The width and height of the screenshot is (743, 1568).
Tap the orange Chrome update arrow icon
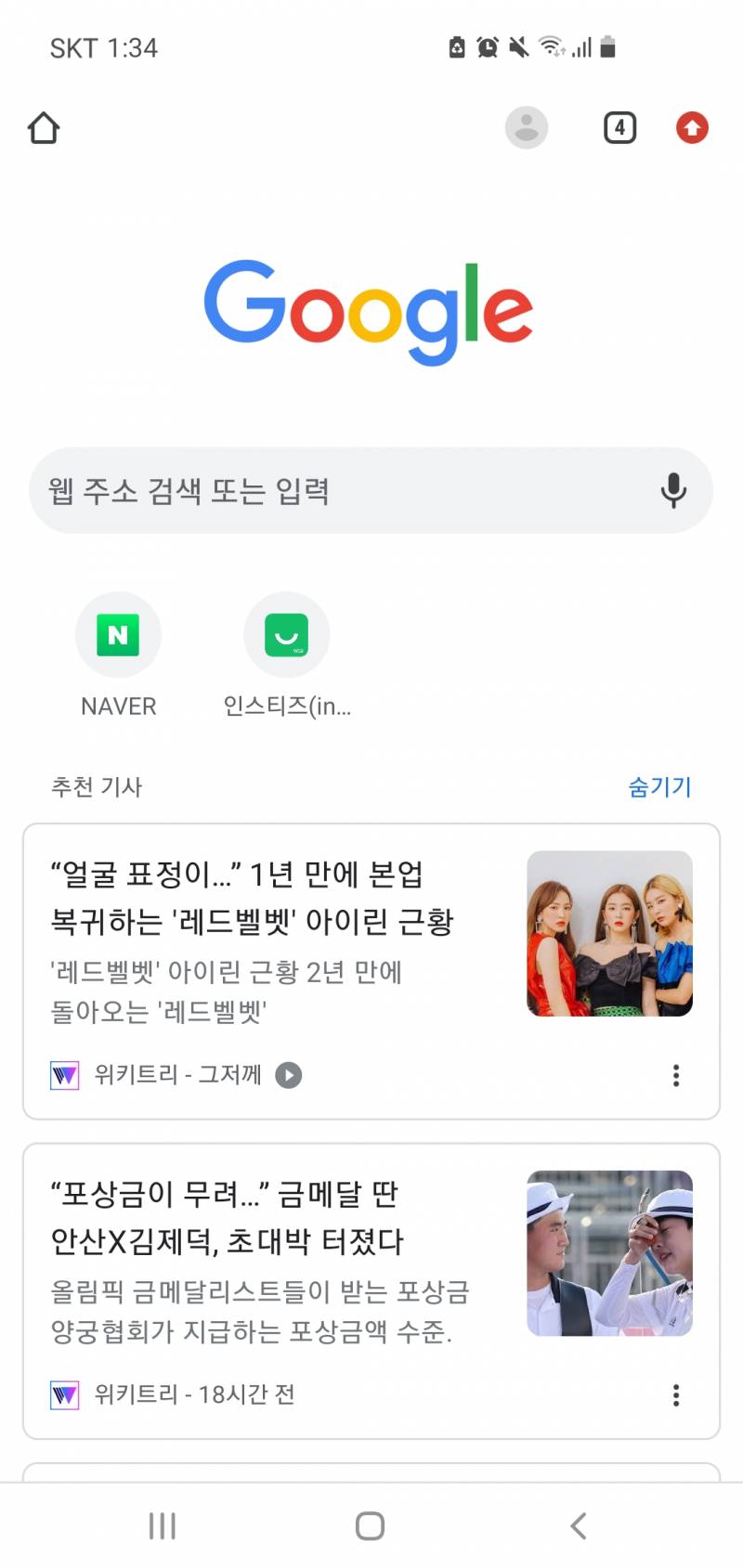(692, 127)
